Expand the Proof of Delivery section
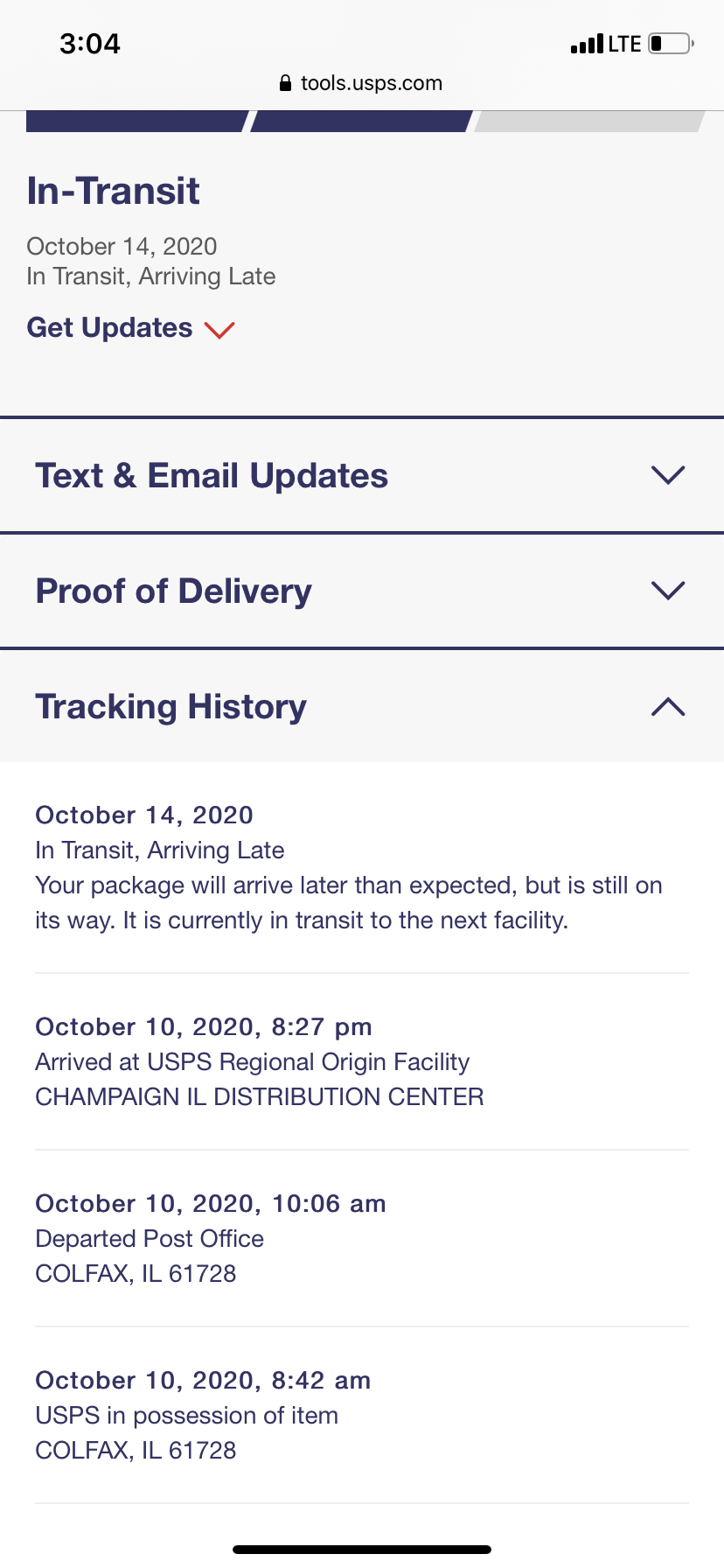The width and height of the screenshot is (724, 1568). tap(362, 591)
